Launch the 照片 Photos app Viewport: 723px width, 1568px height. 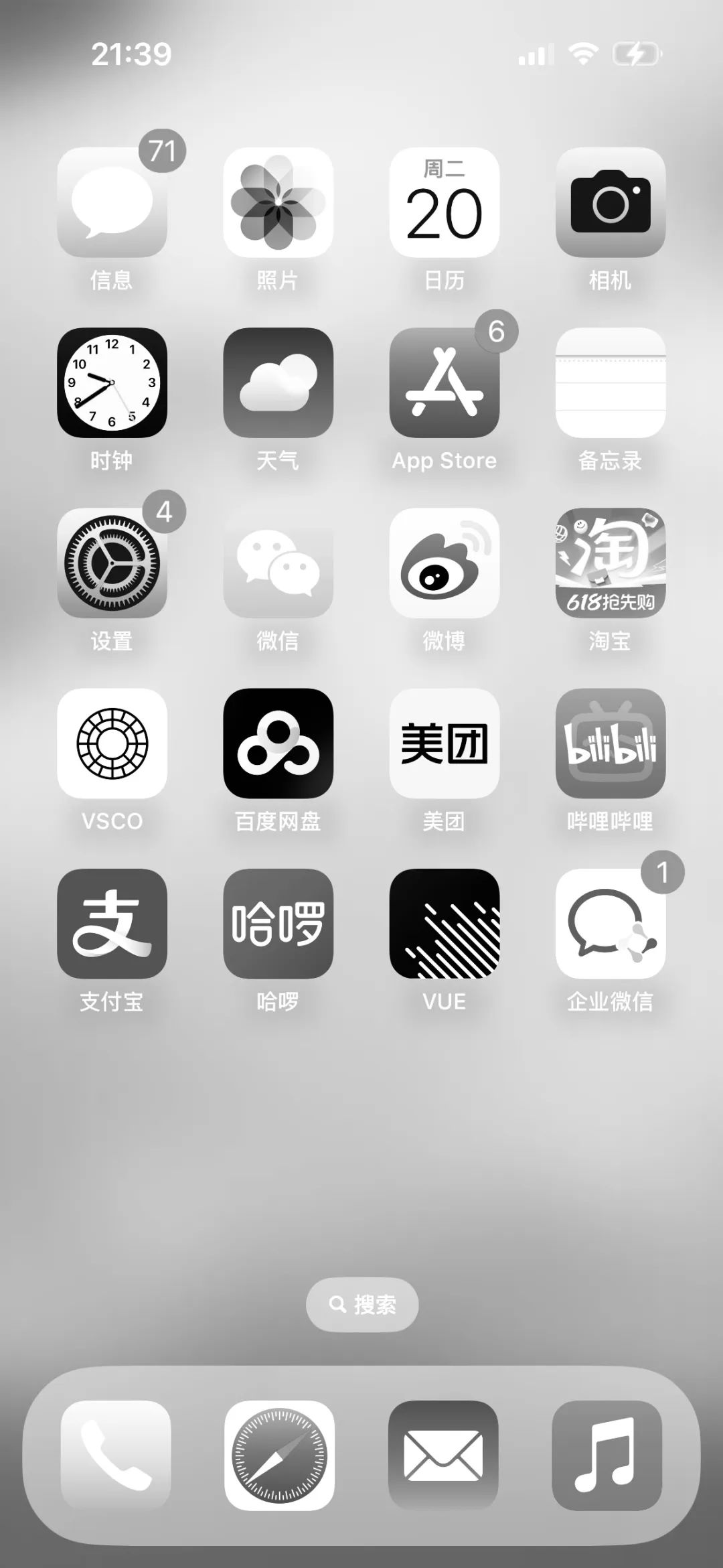pyautogui.click(x=278, y=202)
